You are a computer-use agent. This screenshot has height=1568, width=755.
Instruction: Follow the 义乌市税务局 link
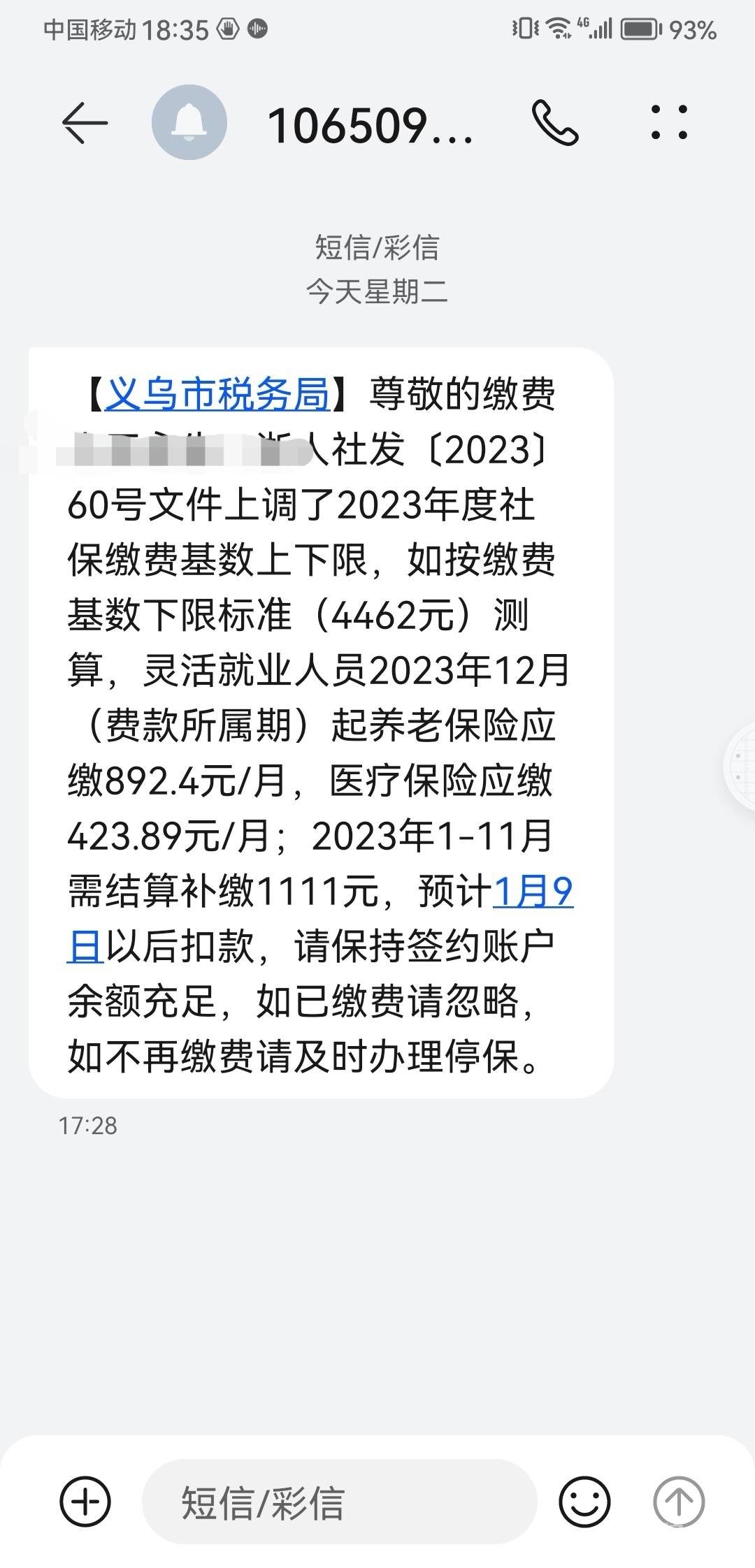217,395
